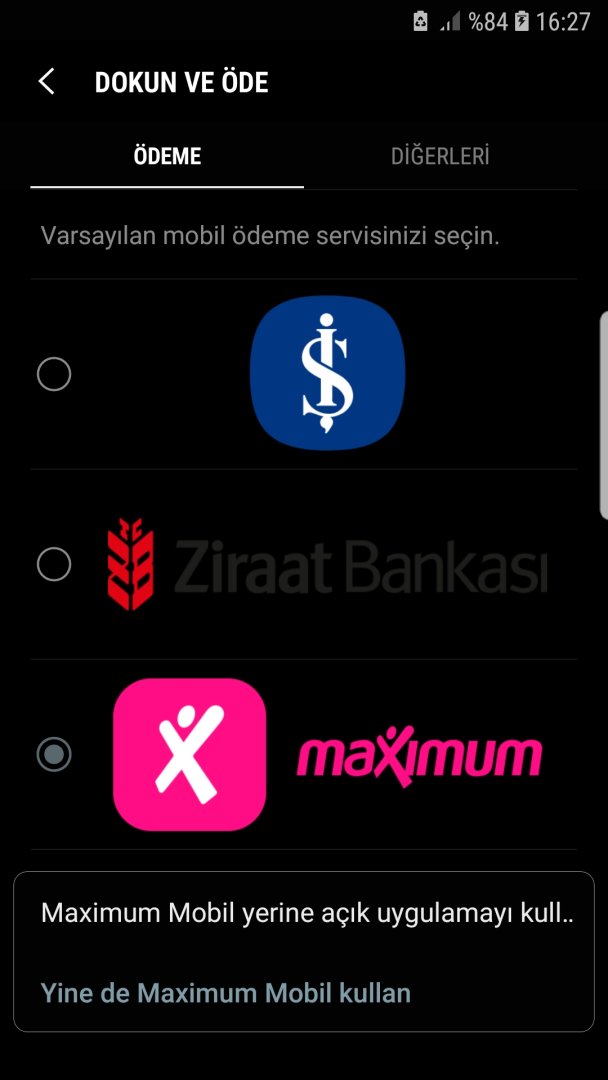Switch to the Diğerleri tab
This screenshot has width=608, height=1080.
pos(440,157)
